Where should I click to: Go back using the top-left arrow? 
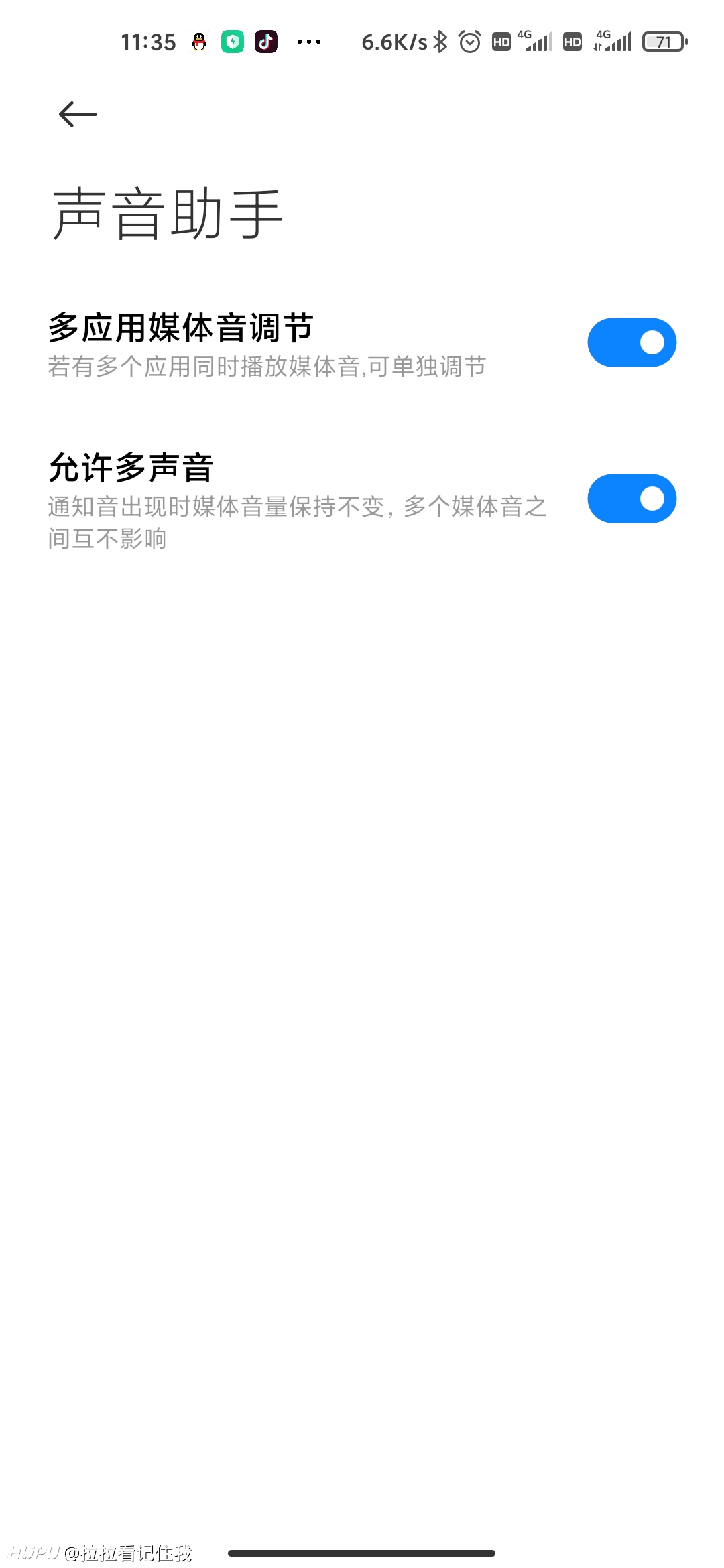(x=78, y=114)
